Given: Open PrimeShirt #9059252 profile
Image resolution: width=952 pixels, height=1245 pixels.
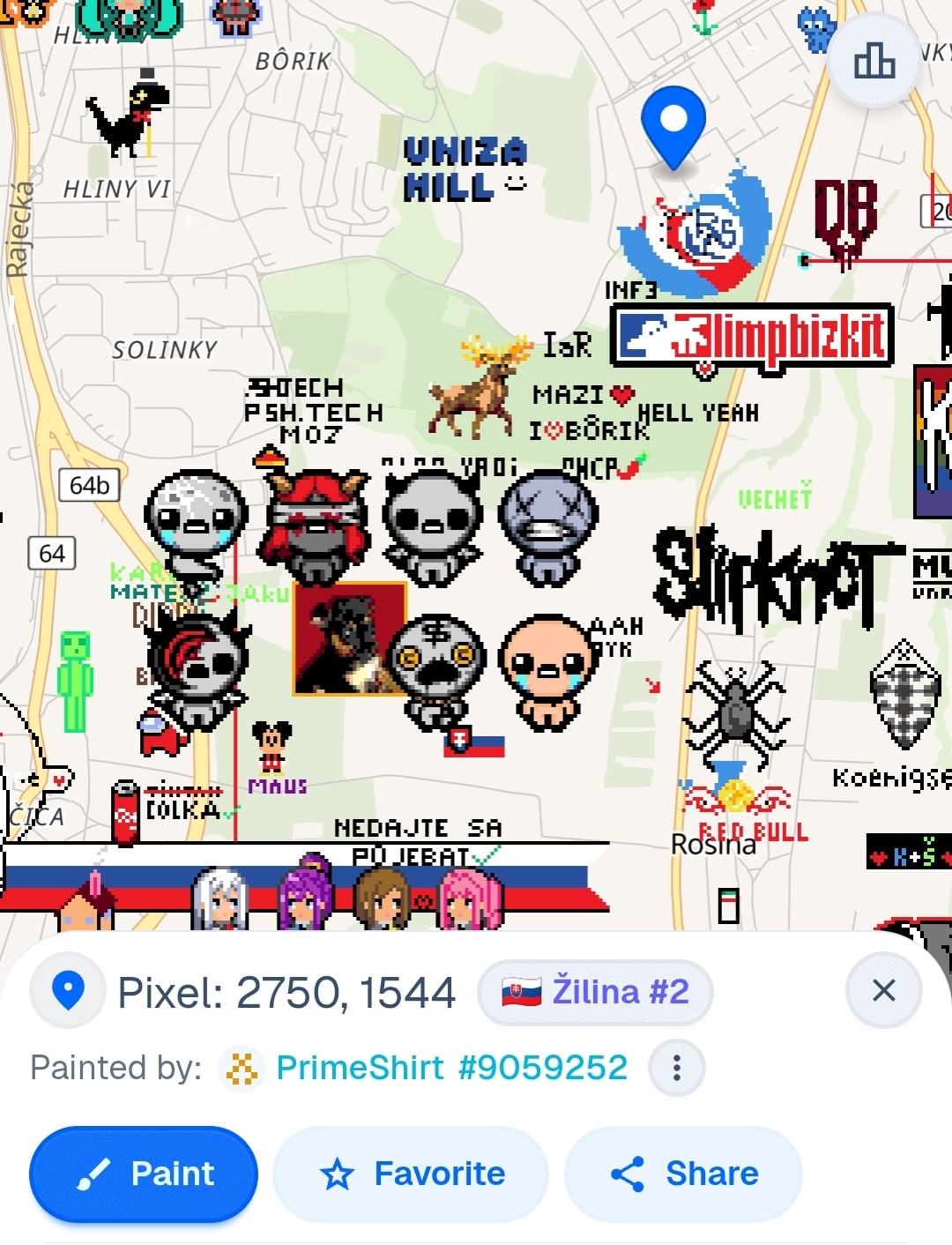Looking at the screenshot, I should (x=451, y=1068).
